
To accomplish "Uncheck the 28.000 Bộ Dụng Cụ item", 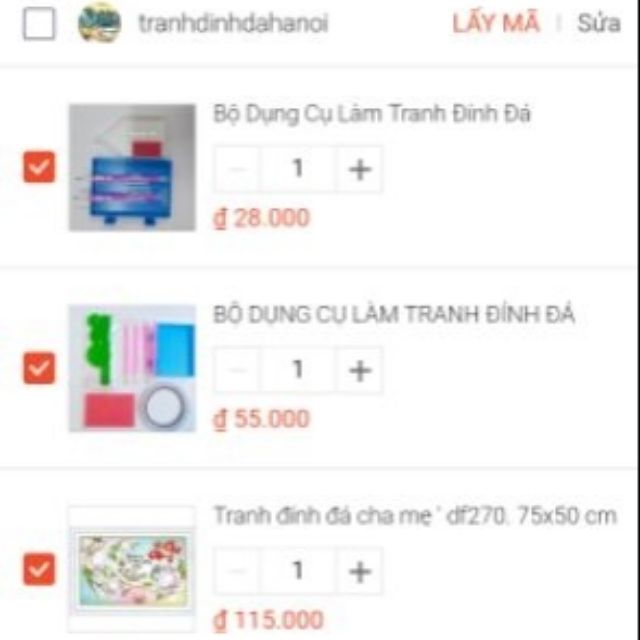I will (39, 167).
